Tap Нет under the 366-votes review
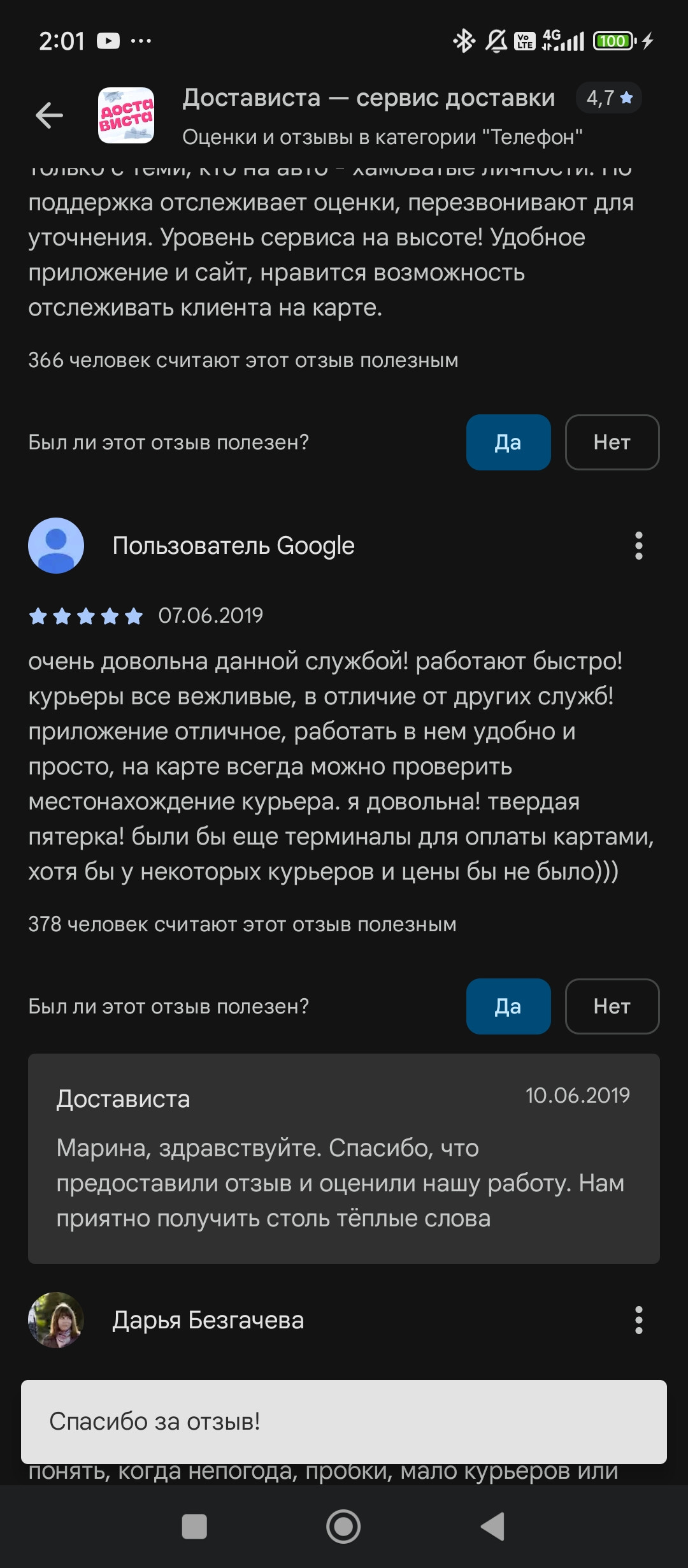688x1568 pixels. [x=612, y=442]
